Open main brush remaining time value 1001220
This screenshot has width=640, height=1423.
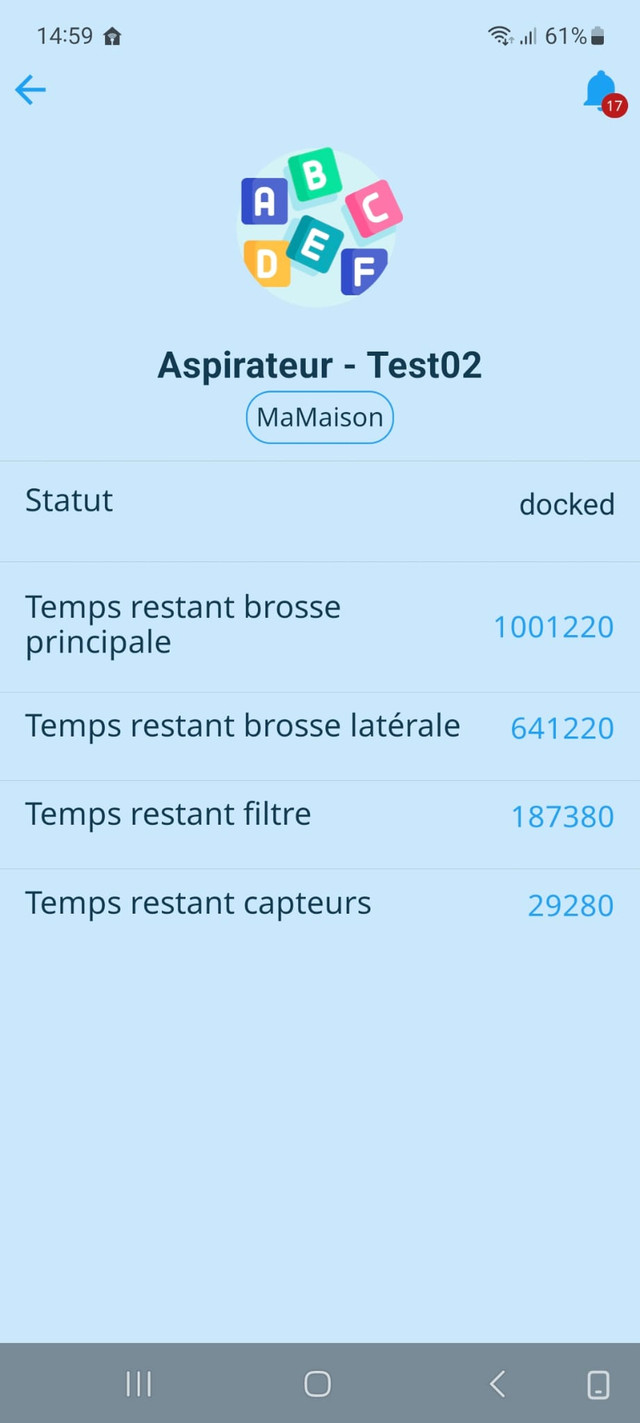click(553, 627)
